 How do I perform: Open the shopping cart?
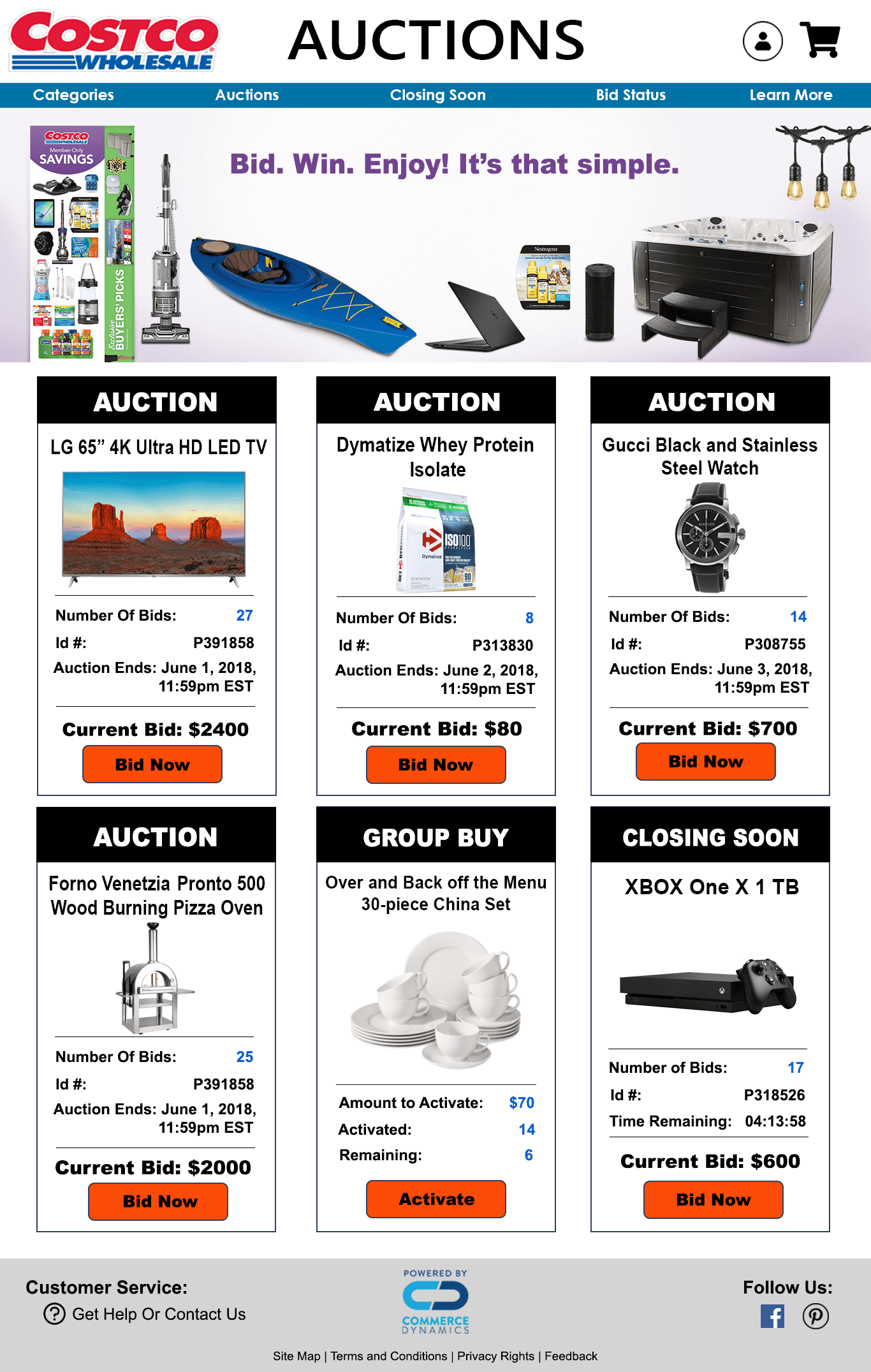pos(820,40)
